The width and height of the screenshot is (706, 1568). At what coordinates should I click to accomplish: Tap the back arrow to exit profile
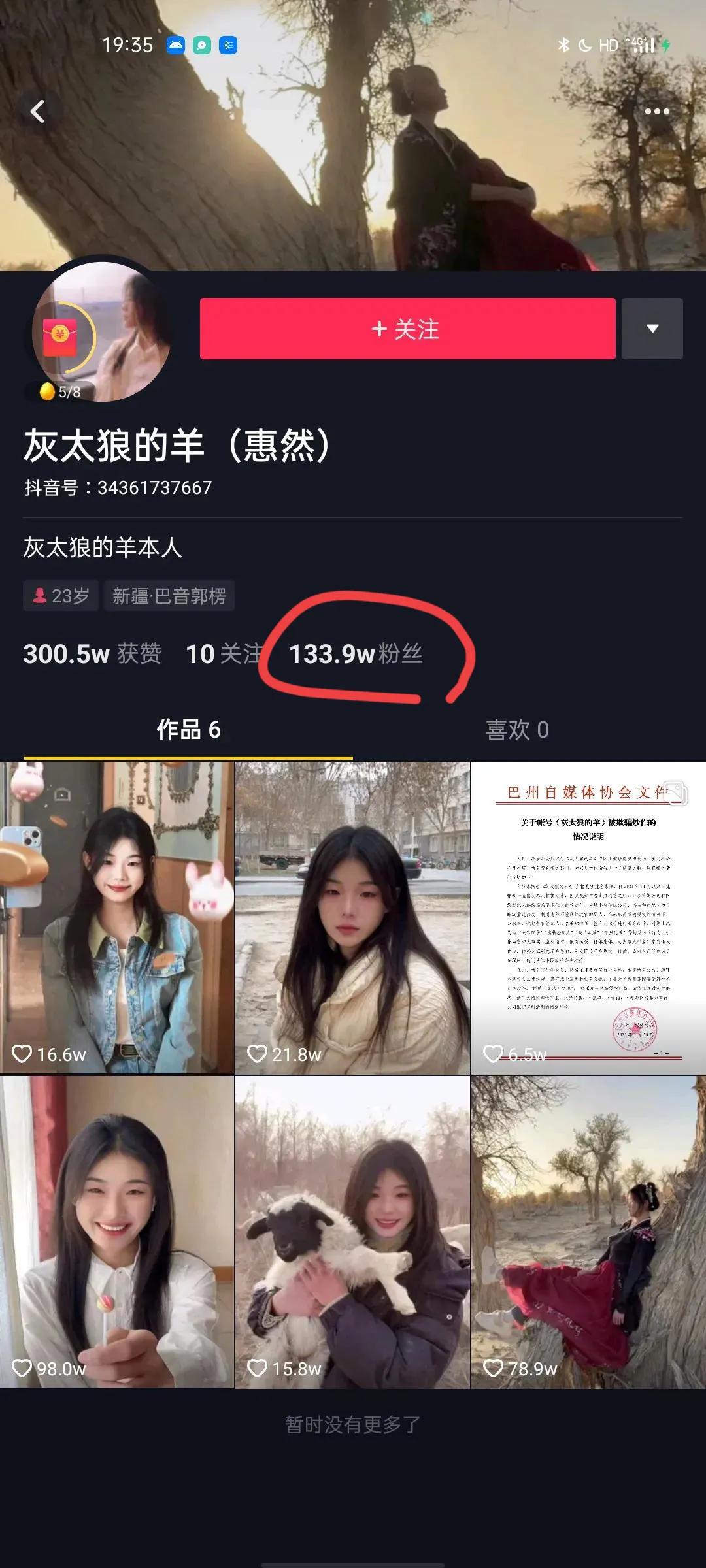(39, 111)
